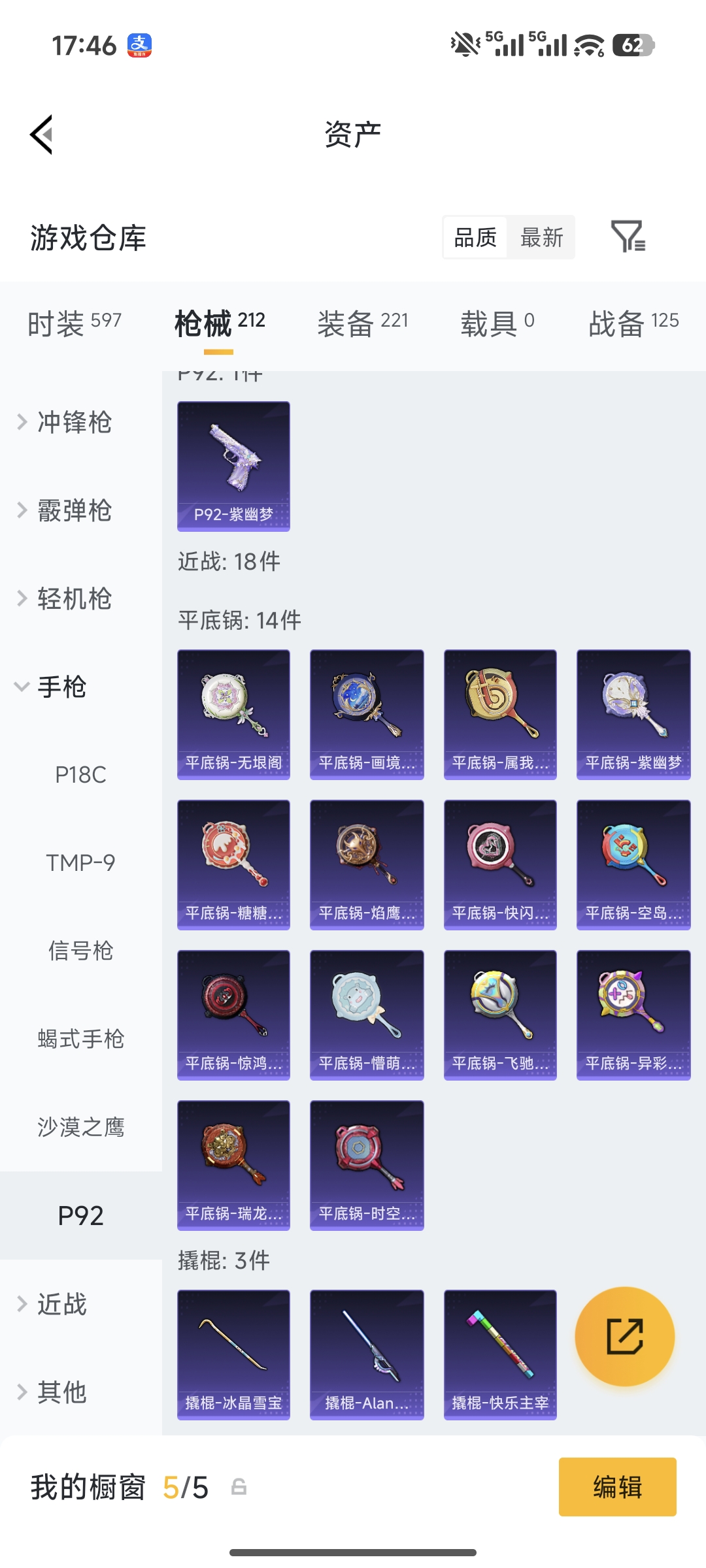
Task: Select 沙漠之鹰 in the sidebar
Action: pyautogui.click(x=81, y=1127)
